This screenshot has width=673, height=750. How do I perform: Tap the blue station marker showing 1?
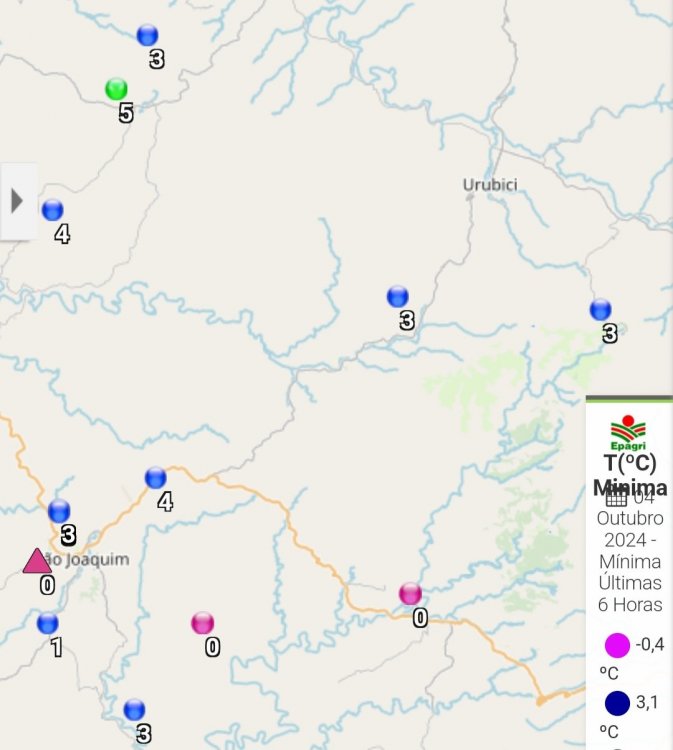[47, 623]
